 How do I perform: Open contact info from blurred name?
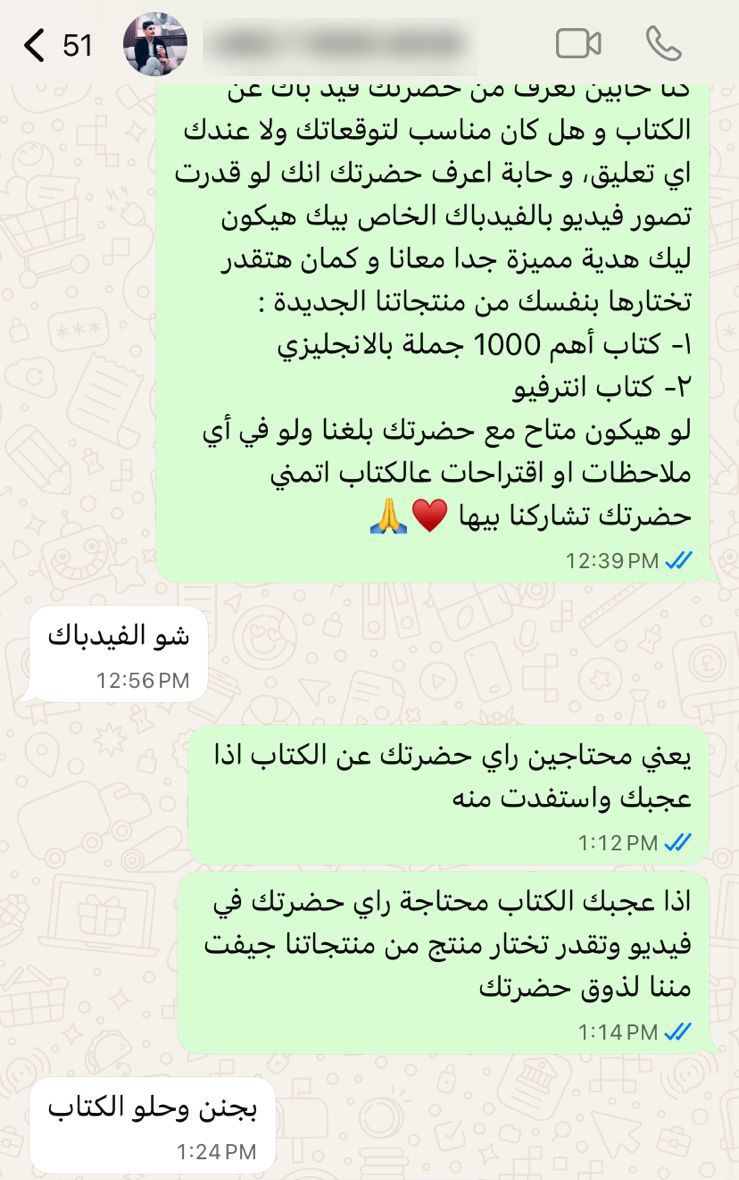click(x=340, y=44)
